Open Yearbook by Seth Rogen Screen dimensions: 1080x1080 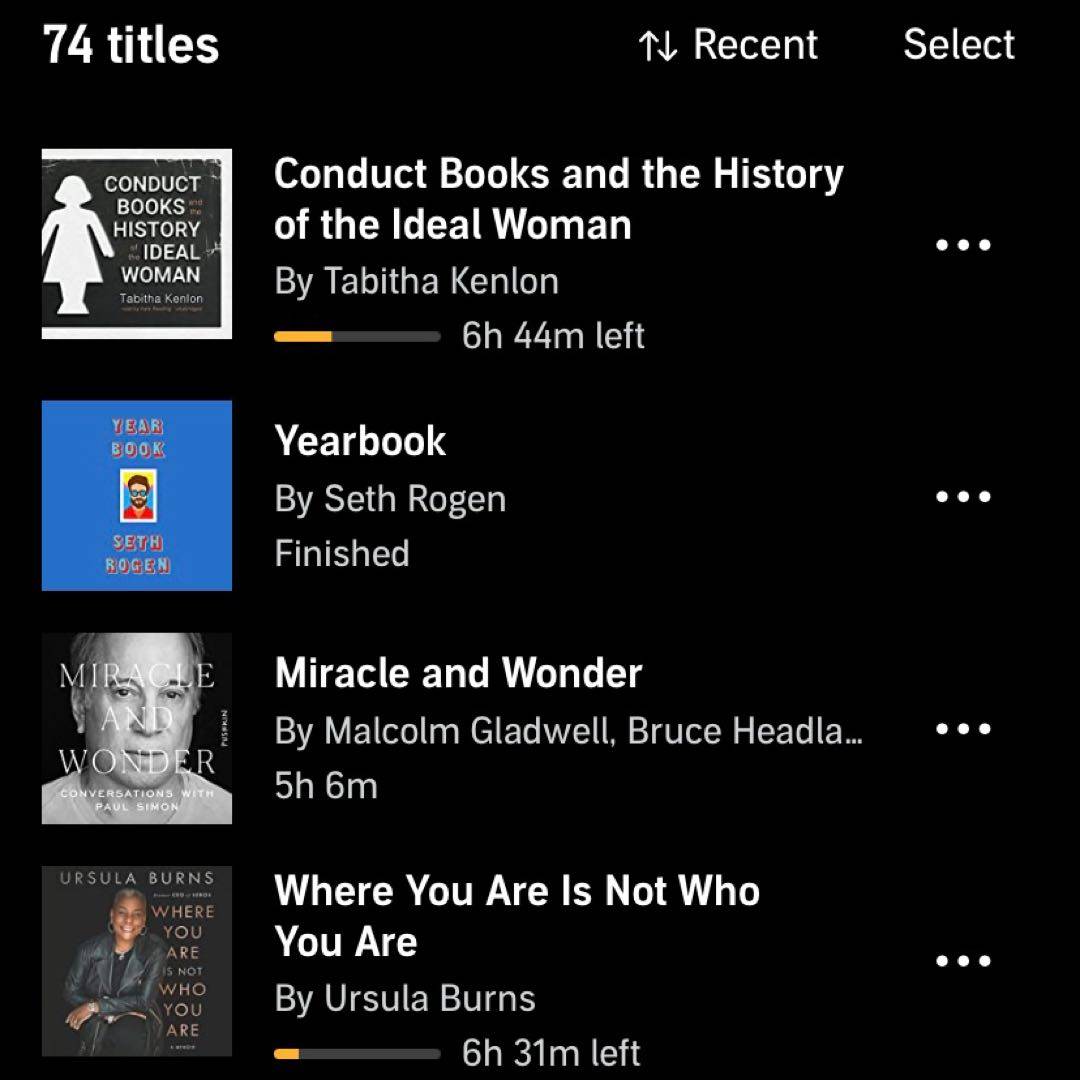361,441
